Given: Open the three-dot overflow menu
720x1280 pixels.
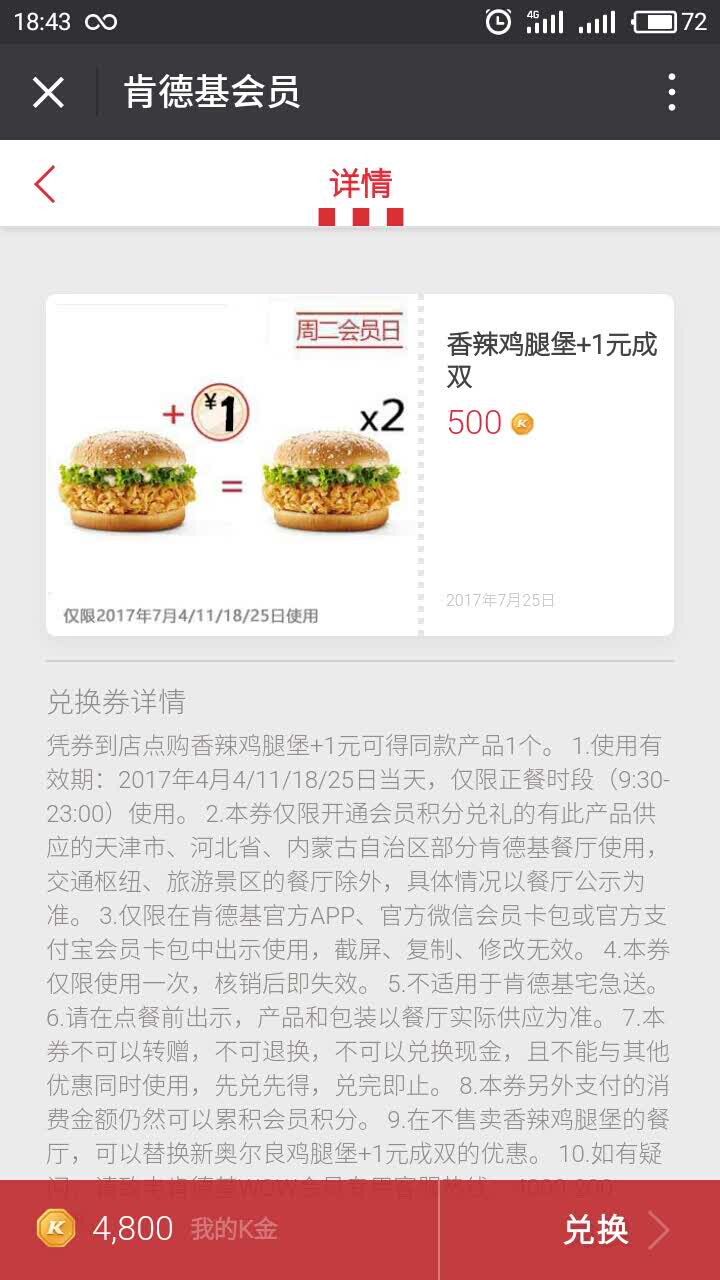Looking at the screenshot, I should pyautogui.click(x=671, y=93).
